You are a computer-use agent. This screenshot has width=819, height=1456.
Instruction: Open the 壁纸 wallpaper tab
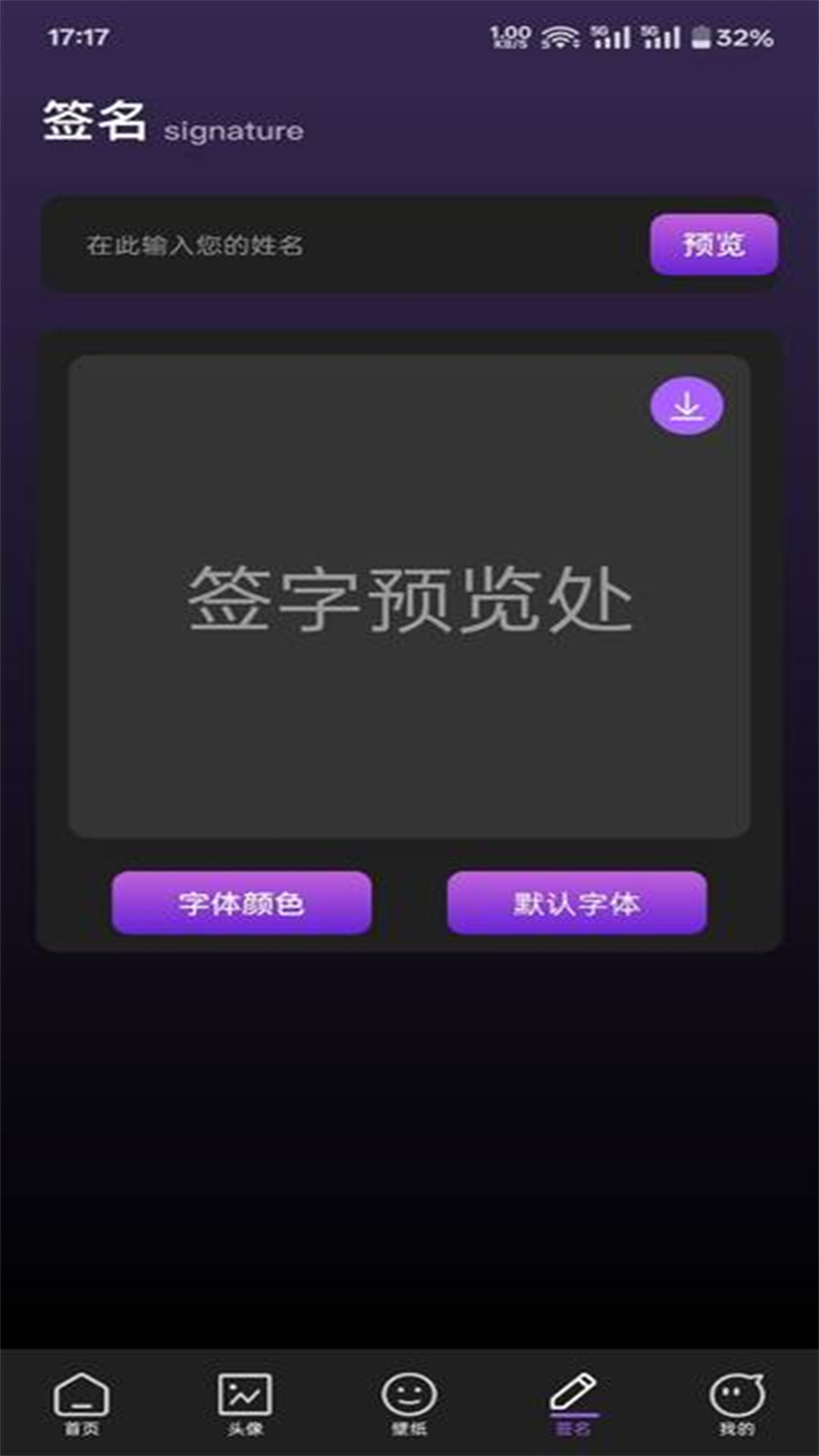tap(409, 1403)
